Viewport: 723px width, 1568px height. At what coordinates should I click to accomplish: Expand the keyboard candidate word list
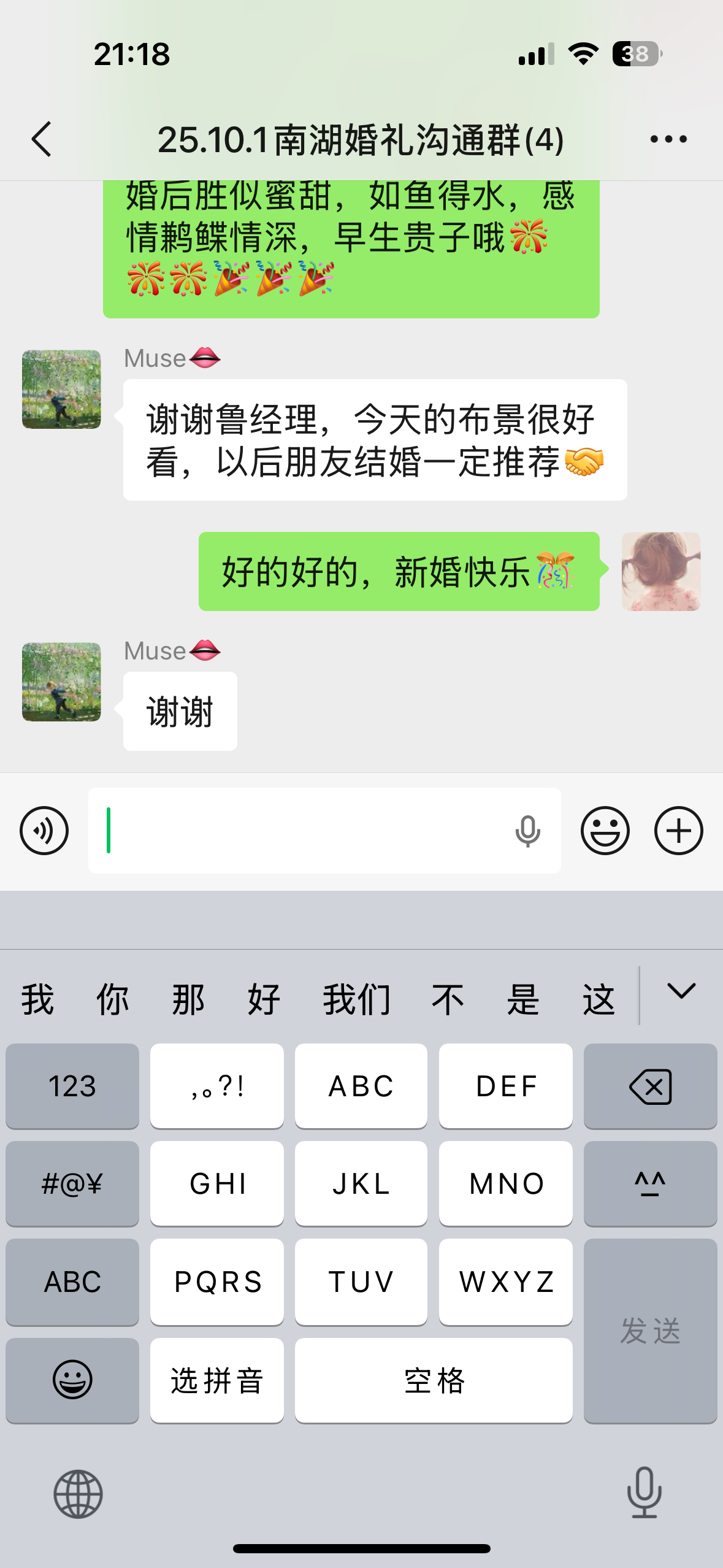click(681, 991)
